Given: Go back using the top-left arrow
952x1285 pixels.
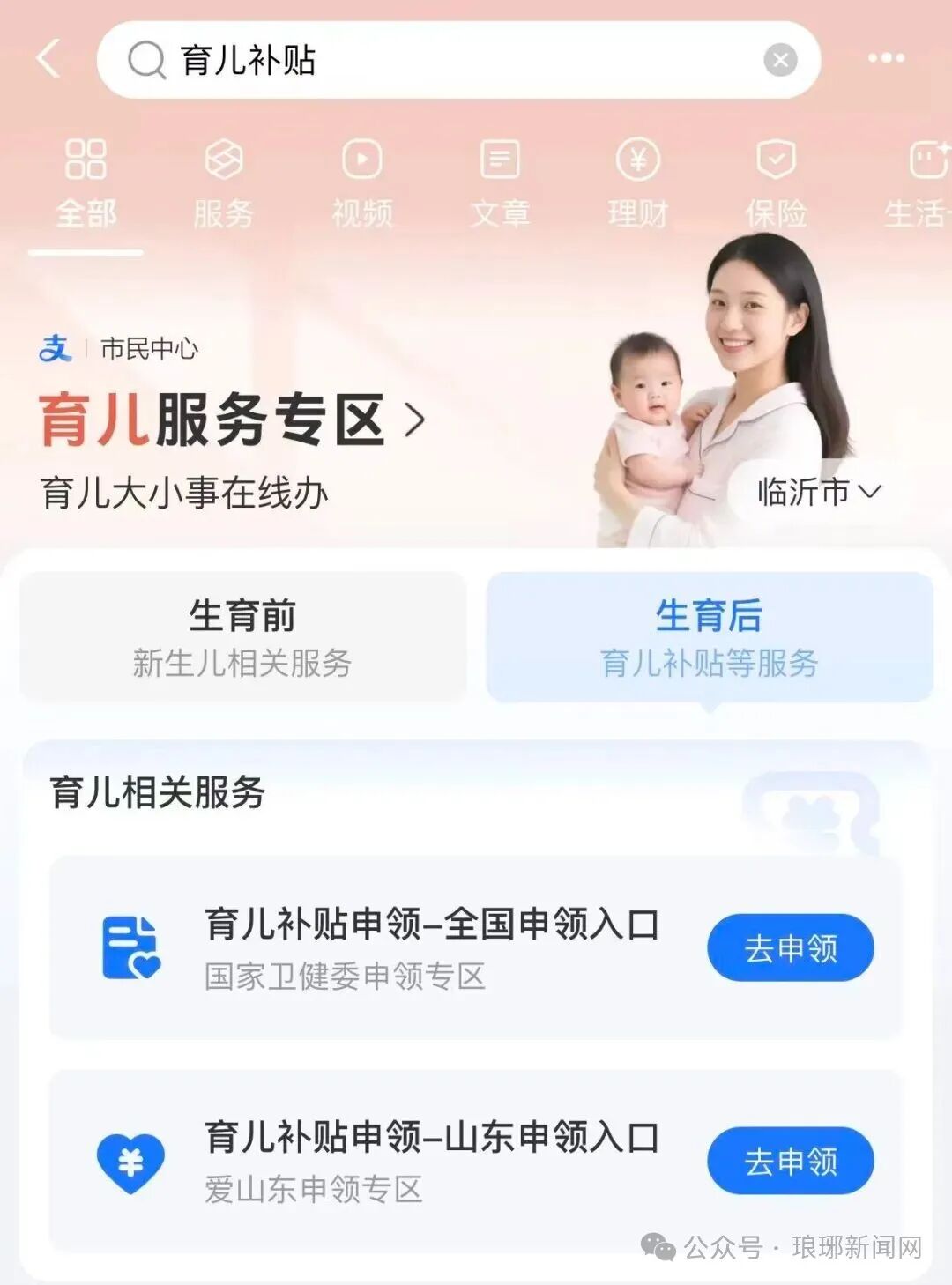Looking at the screenshot, I should [49, 59].
